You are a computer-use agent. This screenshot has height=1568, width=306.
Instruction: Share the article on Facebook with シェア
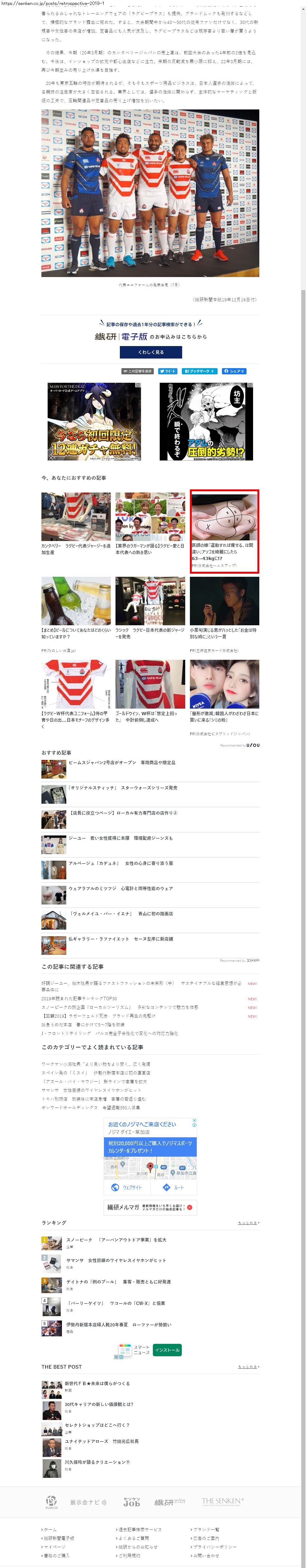tap(233, 371)
